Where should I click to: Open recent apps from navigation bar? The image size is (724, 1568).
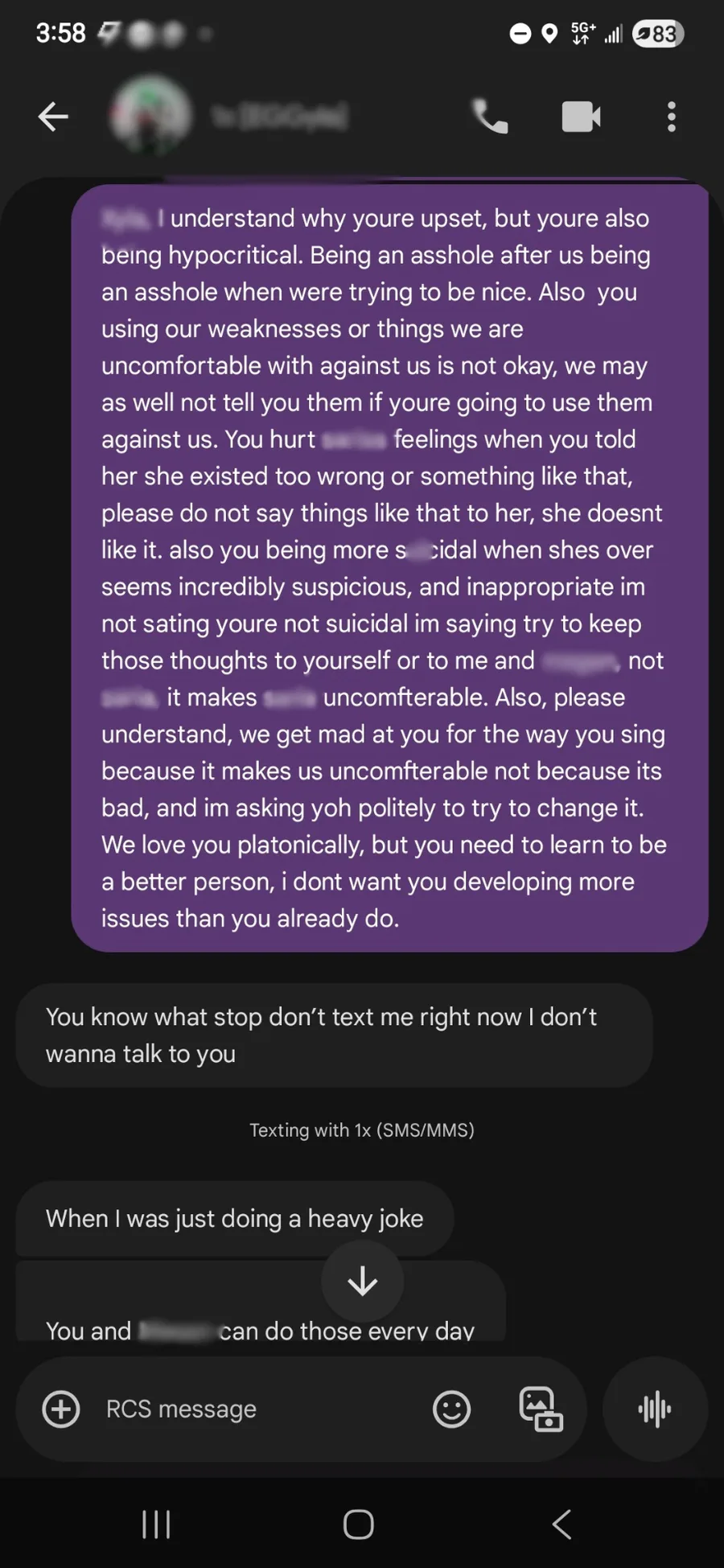point(156,1524)
